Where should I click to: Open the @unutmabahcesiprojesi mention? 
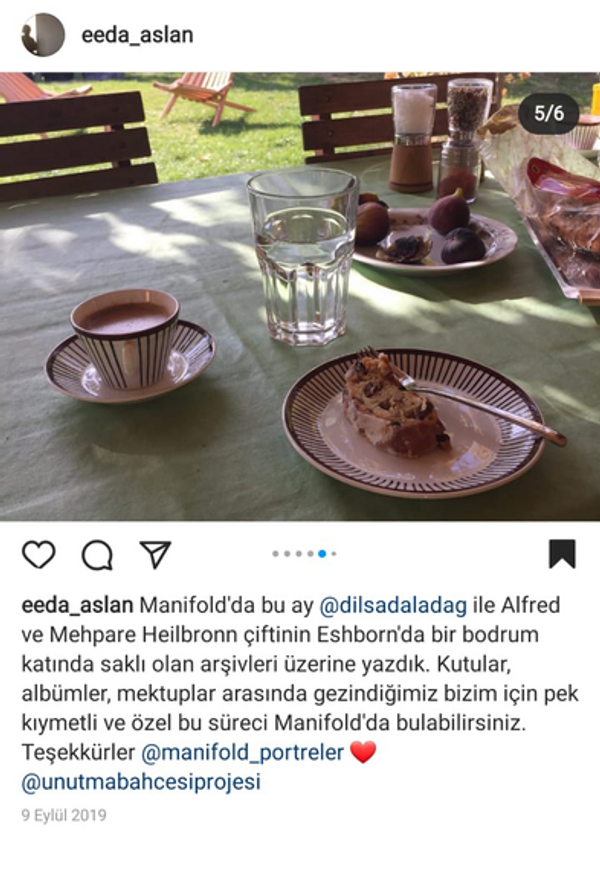tap(140, 782)
